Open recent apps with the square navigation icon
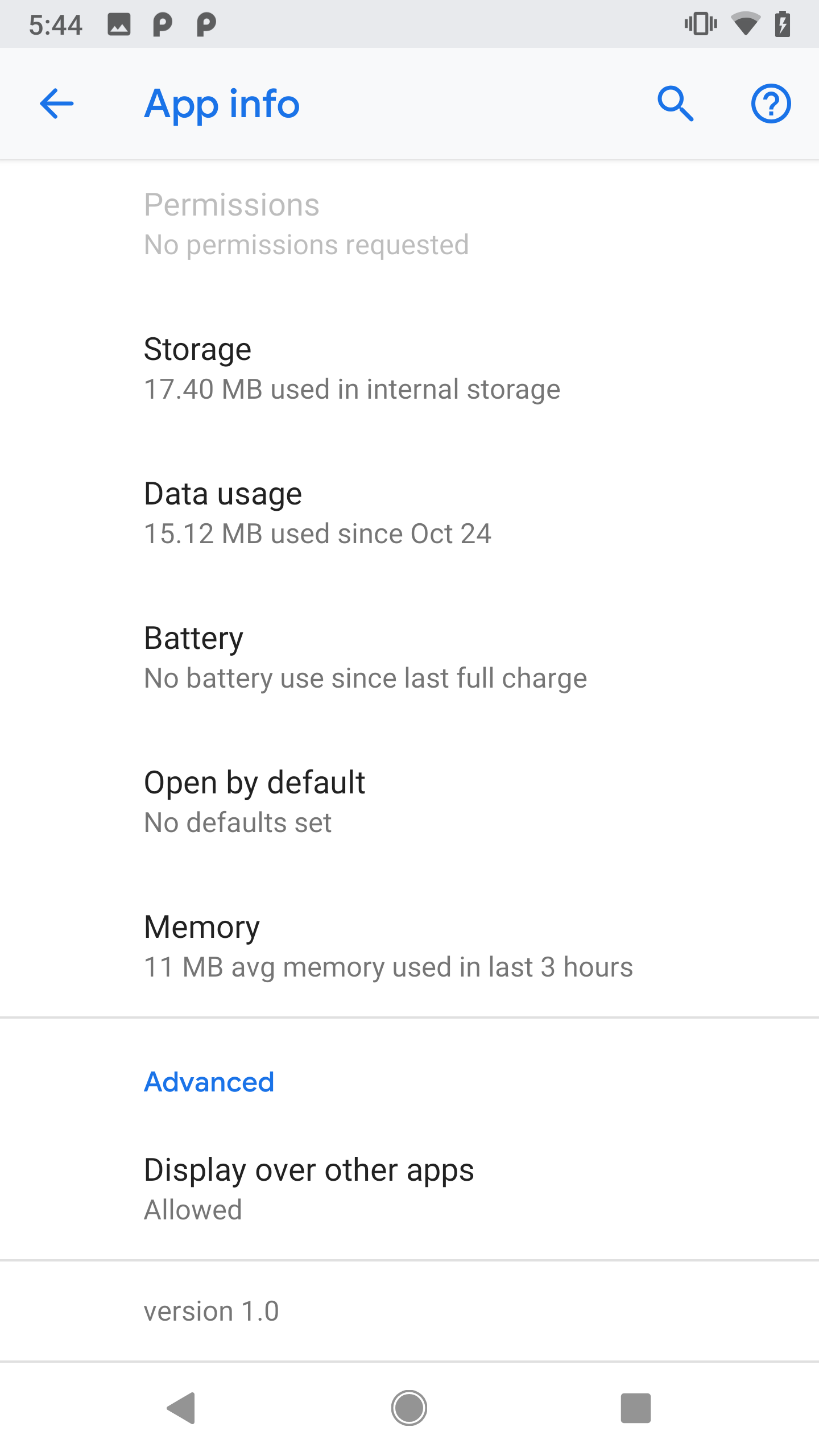 click(x=636, y=1409)
